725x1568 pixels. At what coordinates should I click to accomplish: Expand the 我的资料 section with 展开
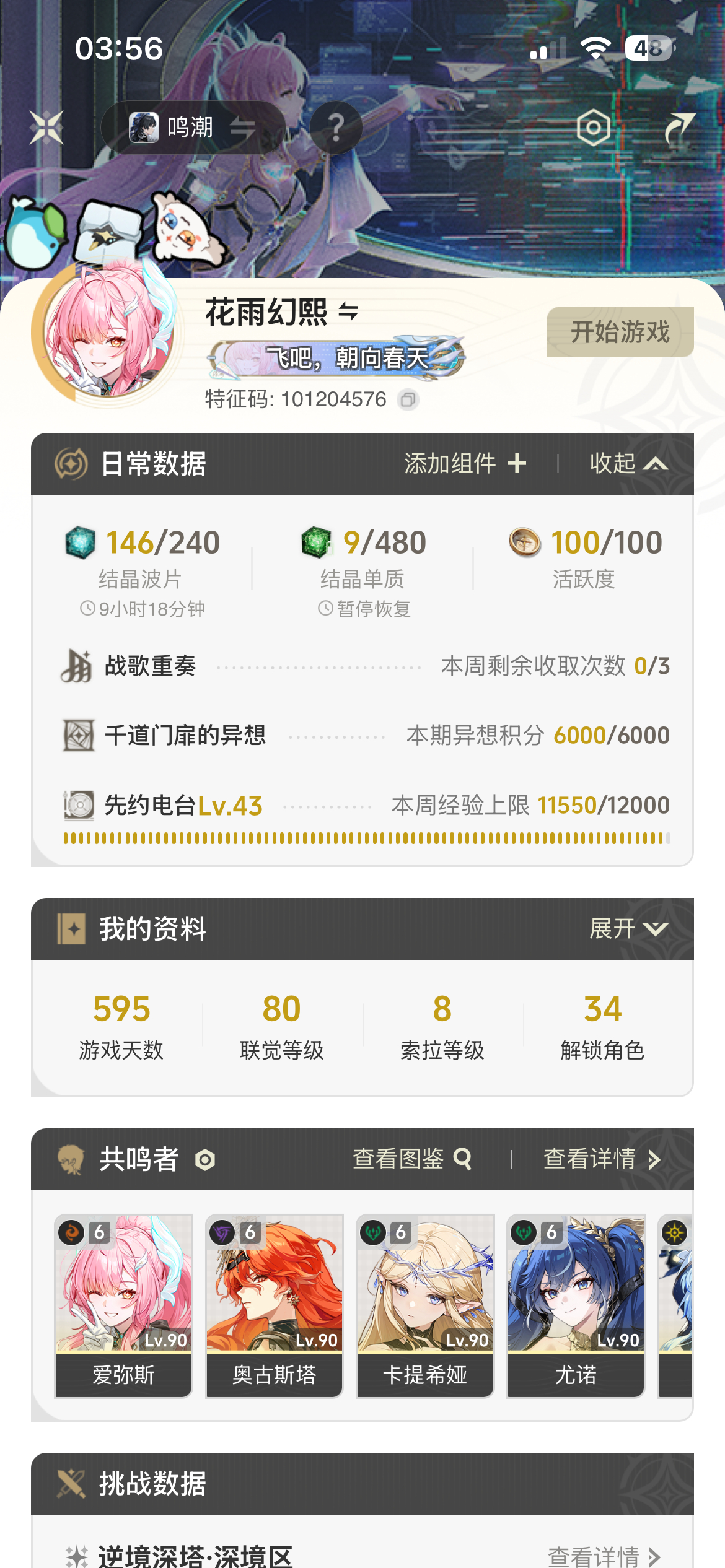coord(629,928)
